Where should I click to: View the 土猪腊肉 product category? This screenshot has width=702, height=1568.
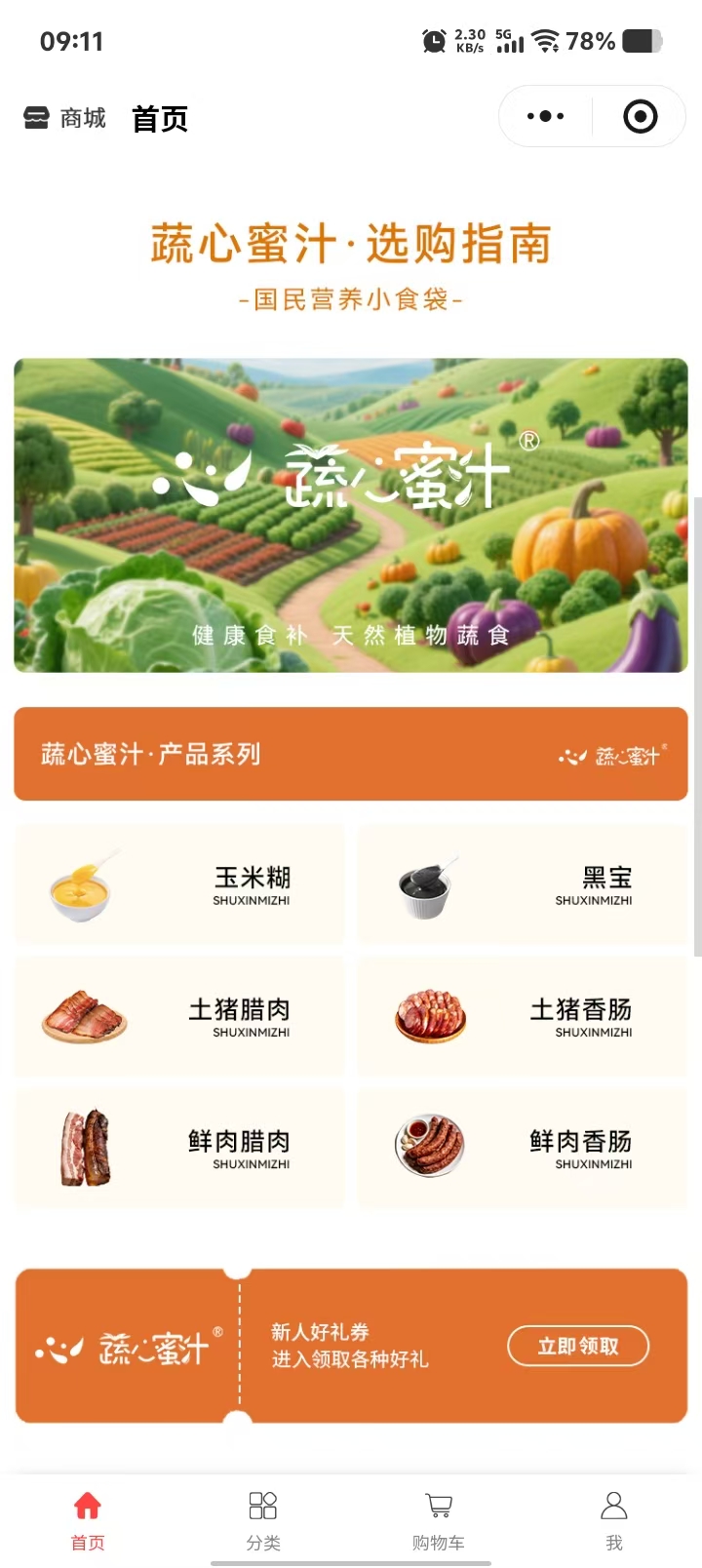point(180,1016)
